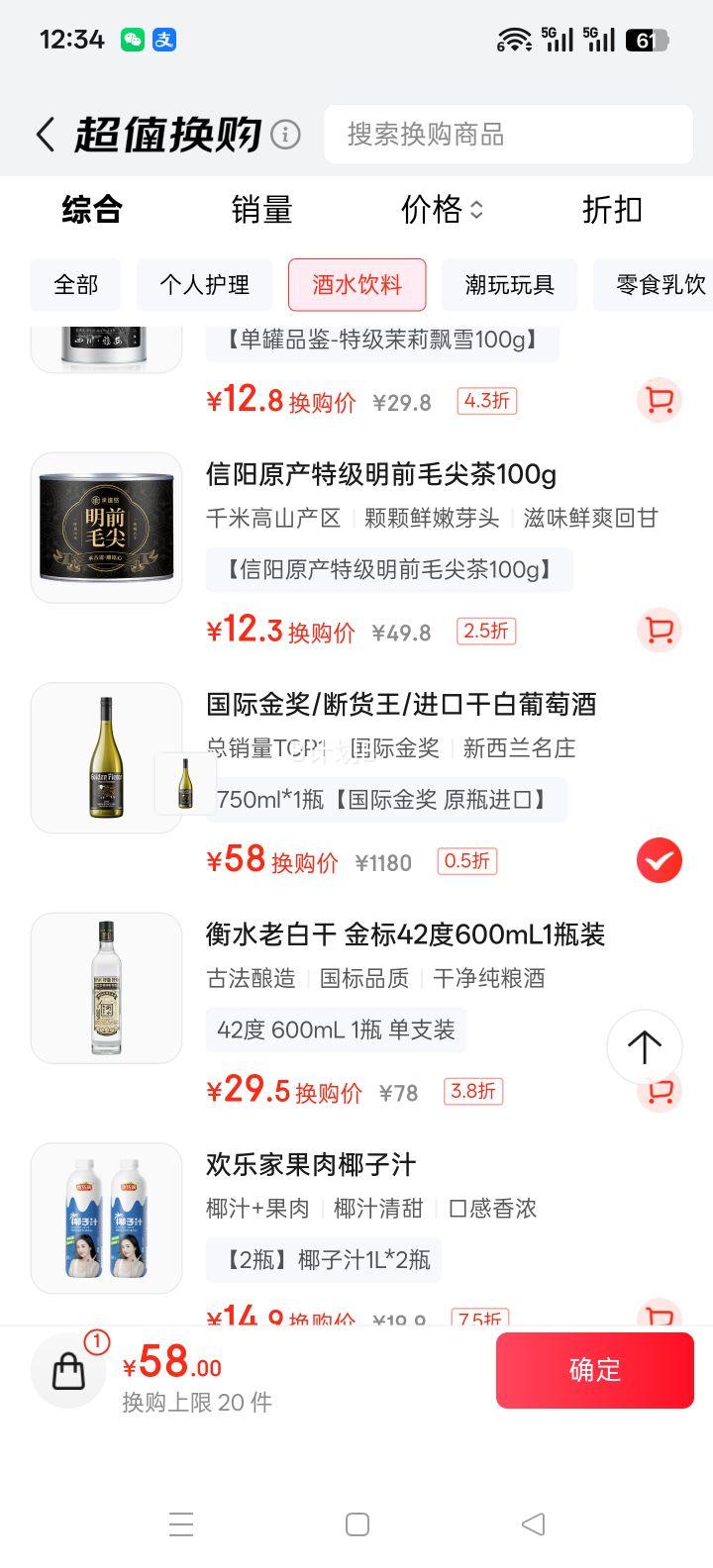
Task: Switch to the 折扣 sorting tab
Action: 611,210
